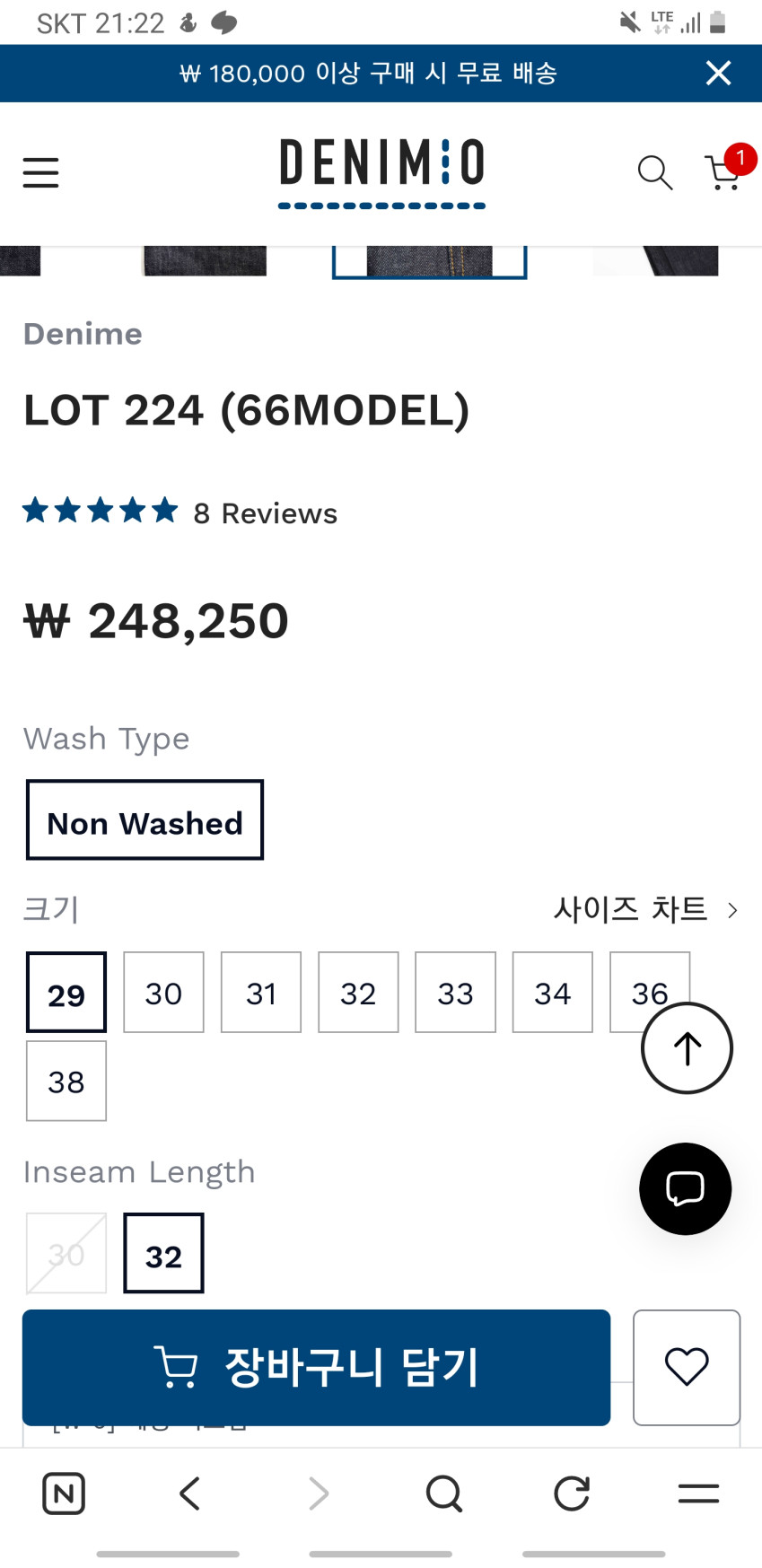This screenshot has height=1568, width=762.
Task: Tap 장바구니 담기 to add to cart
Action: (316, 1367)
